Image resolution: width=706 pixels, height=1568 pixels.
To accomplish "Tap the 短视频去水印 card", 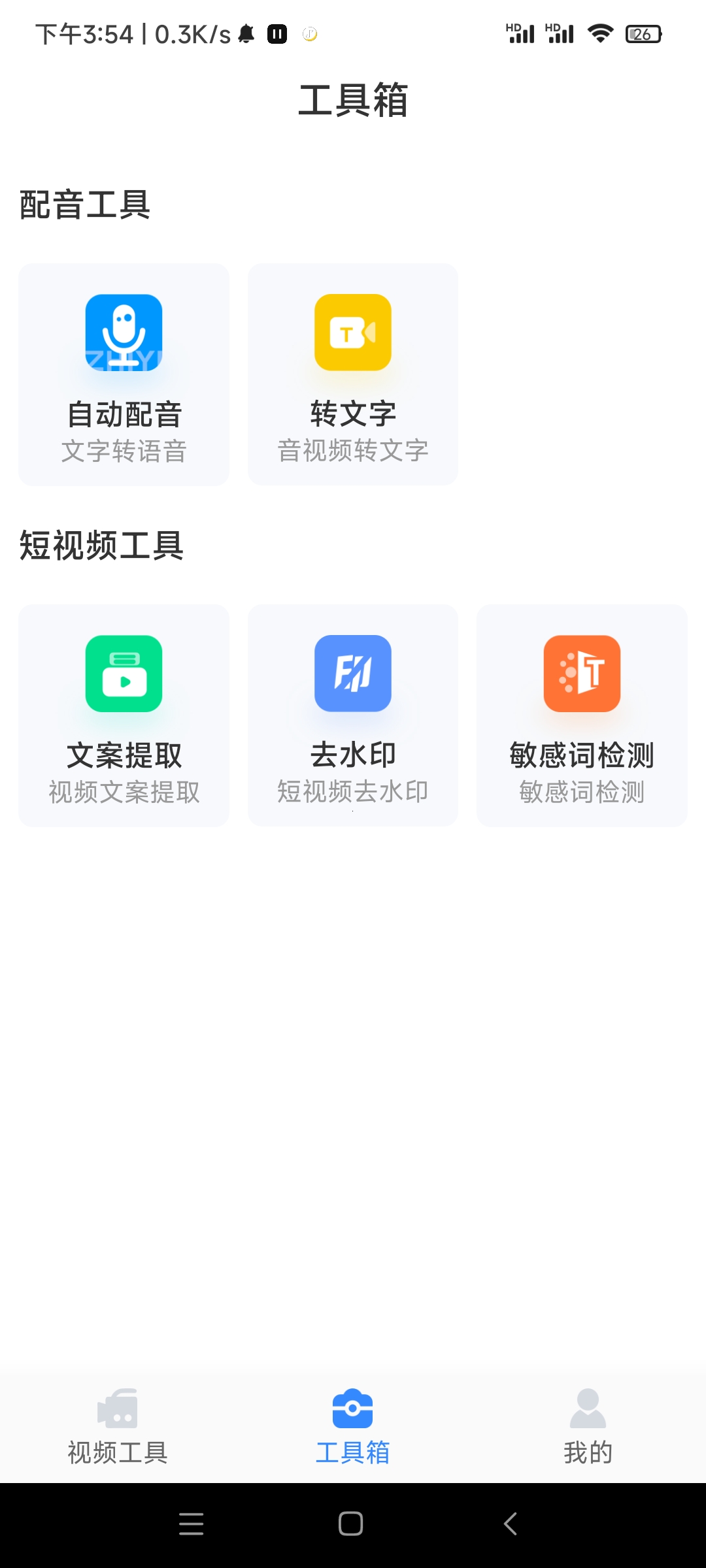I will (x=352, y=792).
